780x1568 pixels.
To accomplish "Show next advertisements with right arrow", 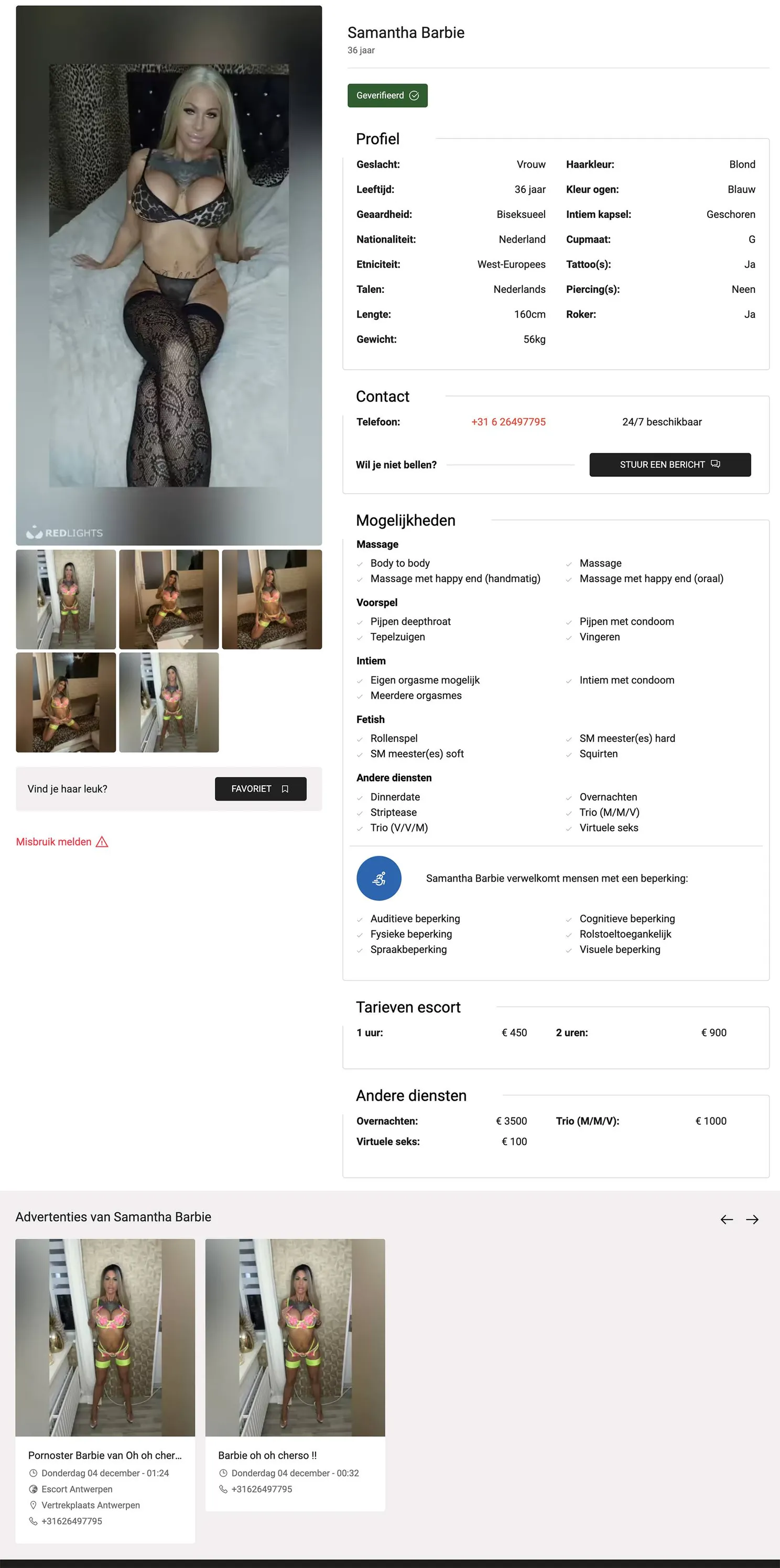I will point(752,1219).
